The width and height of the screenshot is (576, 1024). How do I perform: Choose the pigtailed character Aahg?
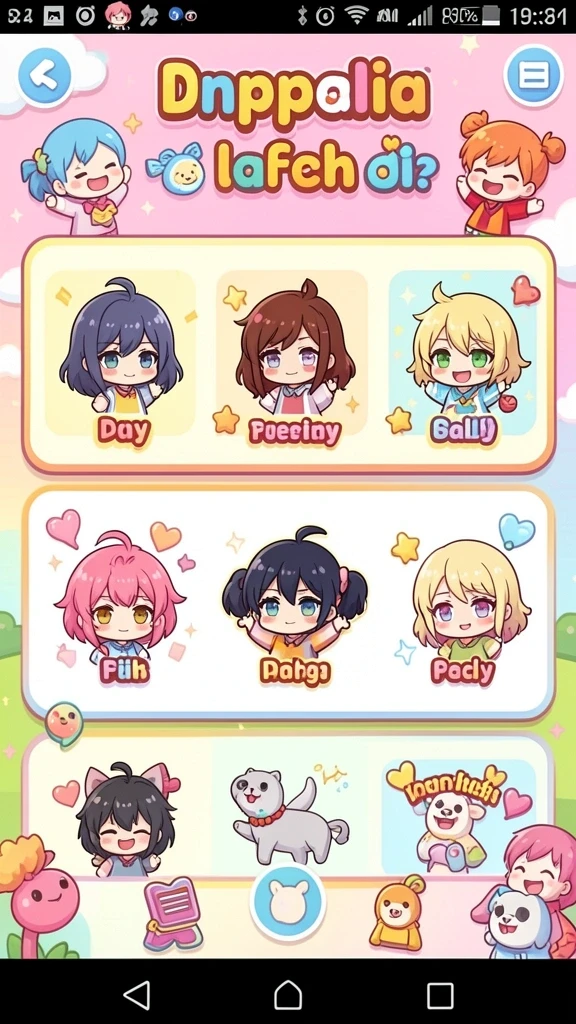(x=295, y=604)
